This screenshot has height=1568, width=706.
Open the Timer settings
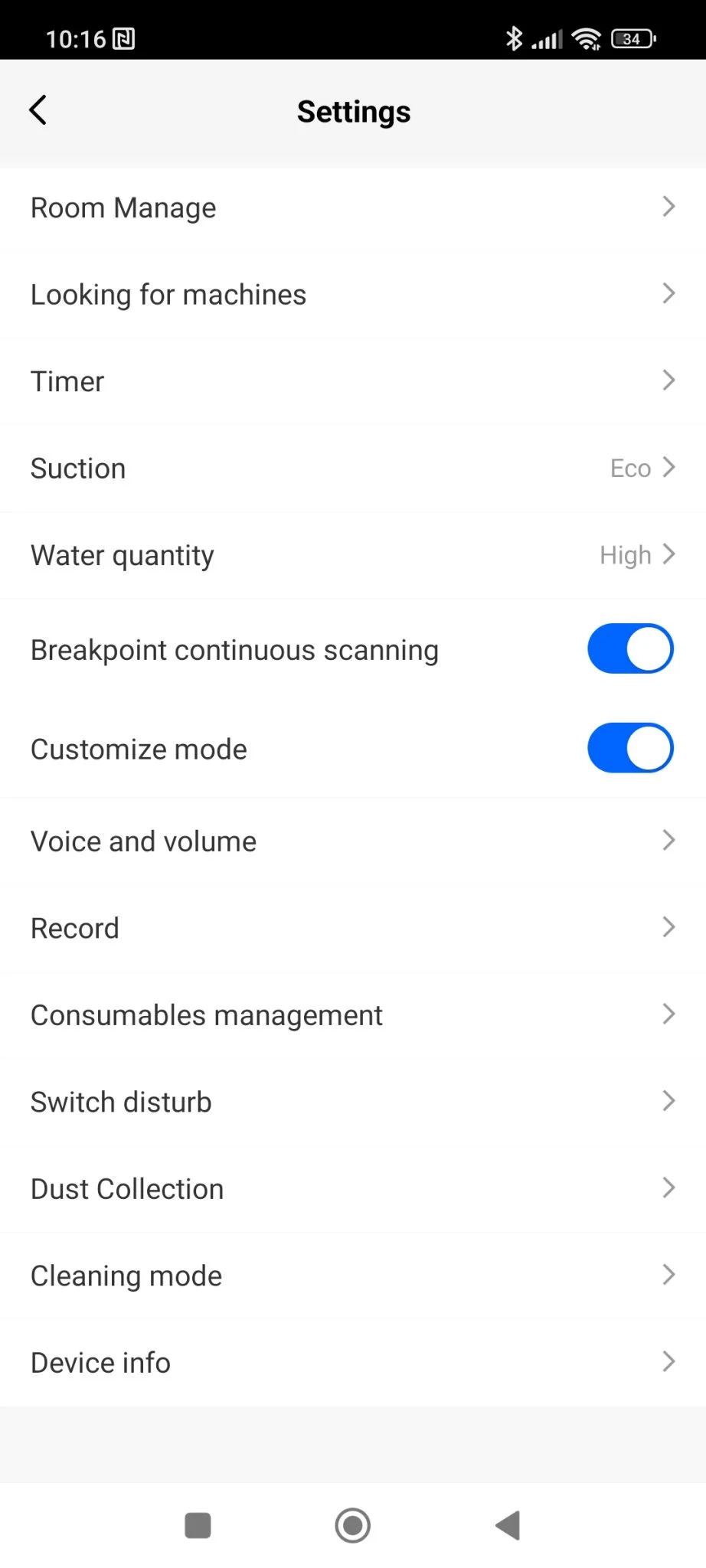(352, 381)
